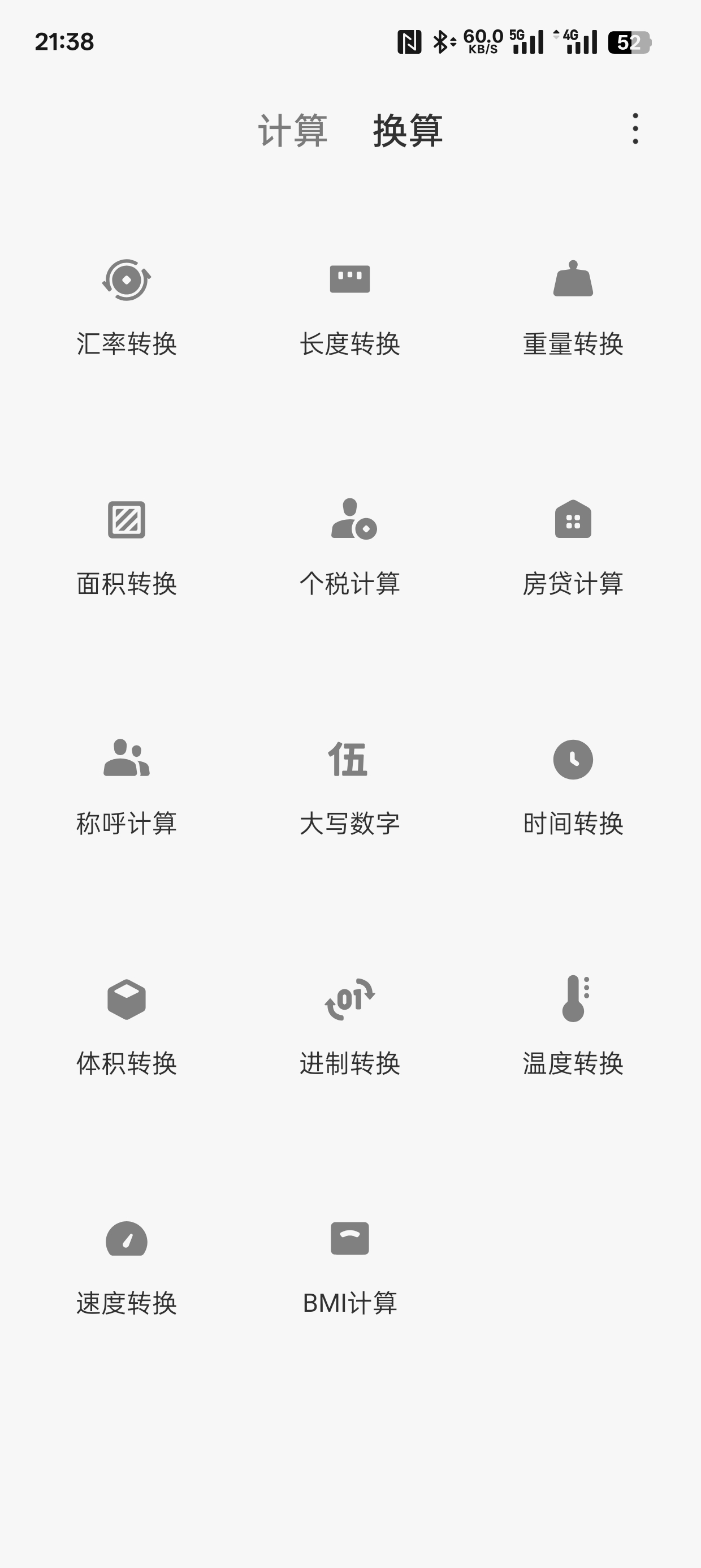Image resolution: width=701 pixels, height=1568 pixels.
Task: Open 进制转换 number base converter
Action: pos(350,1027)
